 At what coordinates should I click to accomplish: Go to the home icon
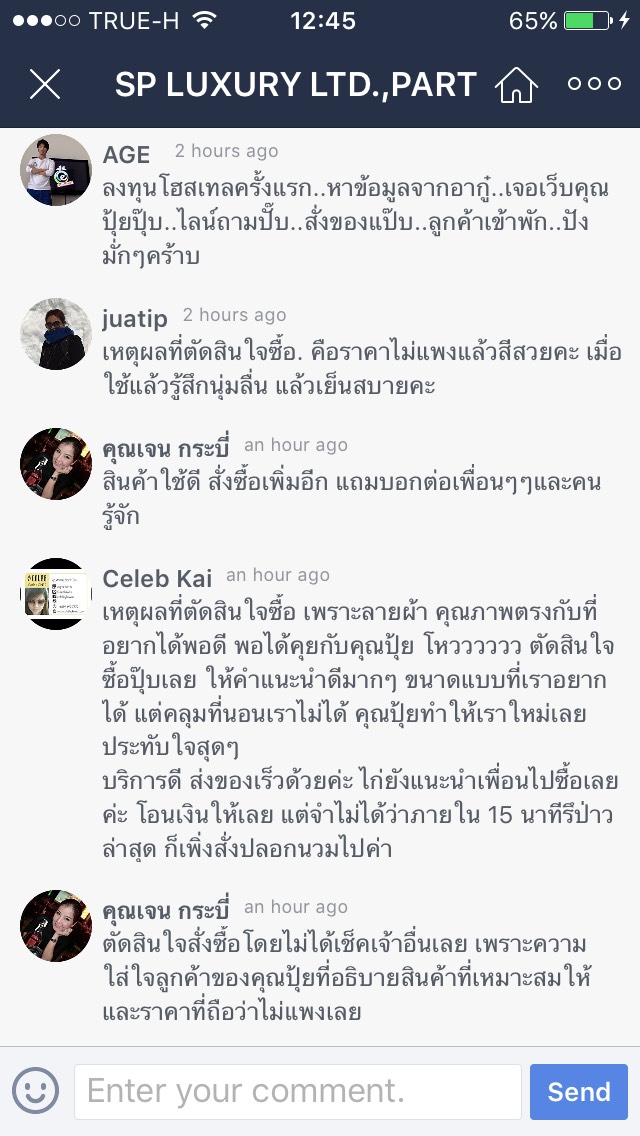(x=516, y=85)
